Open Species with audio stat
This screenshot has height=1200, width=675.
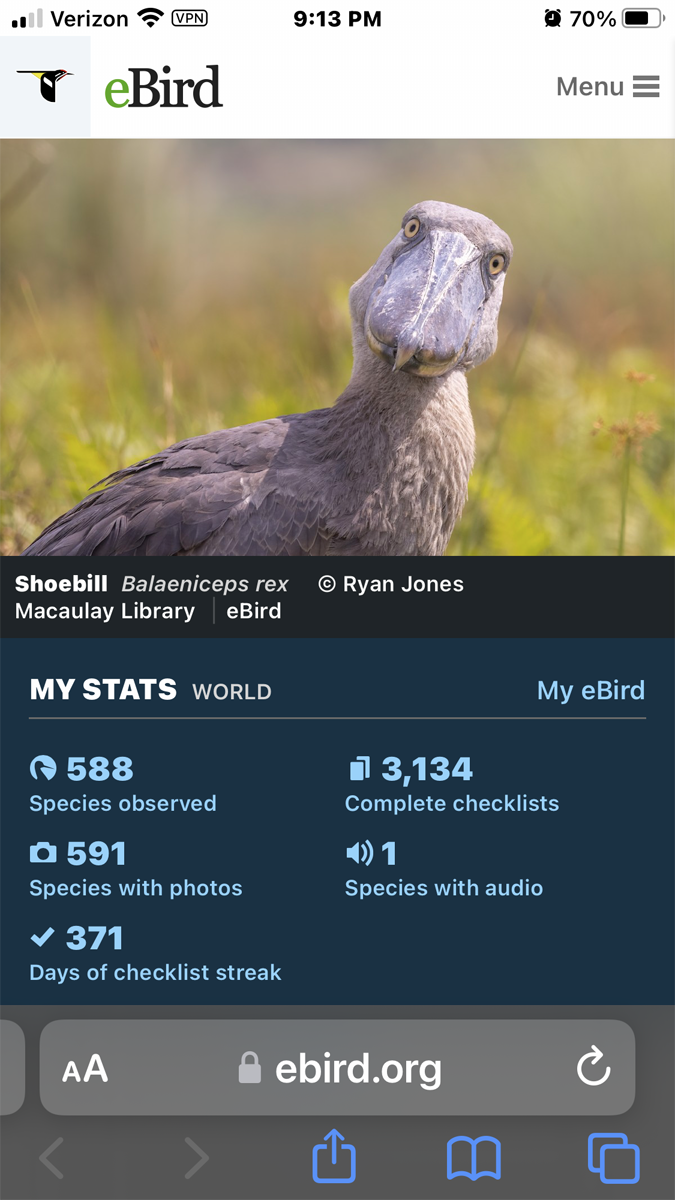444,869
